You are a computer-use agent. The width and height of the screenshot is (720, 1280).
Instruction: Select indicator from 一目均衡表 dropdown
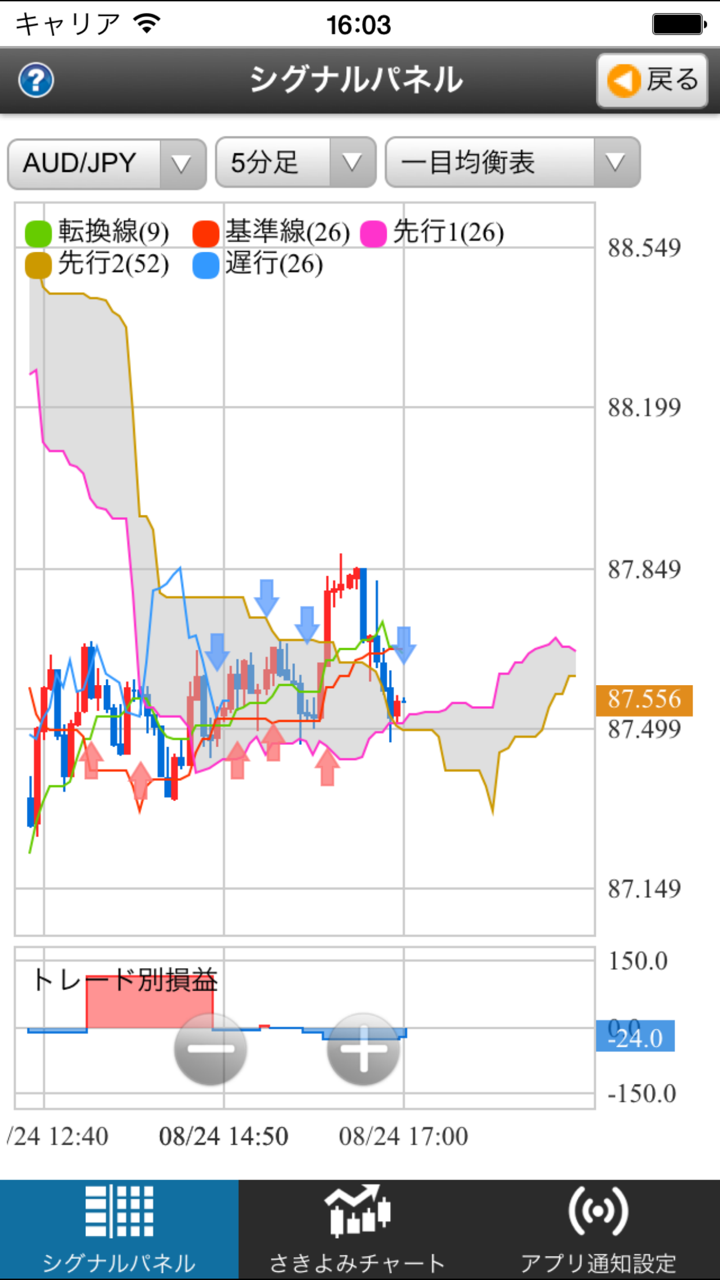tap(512, 163)
